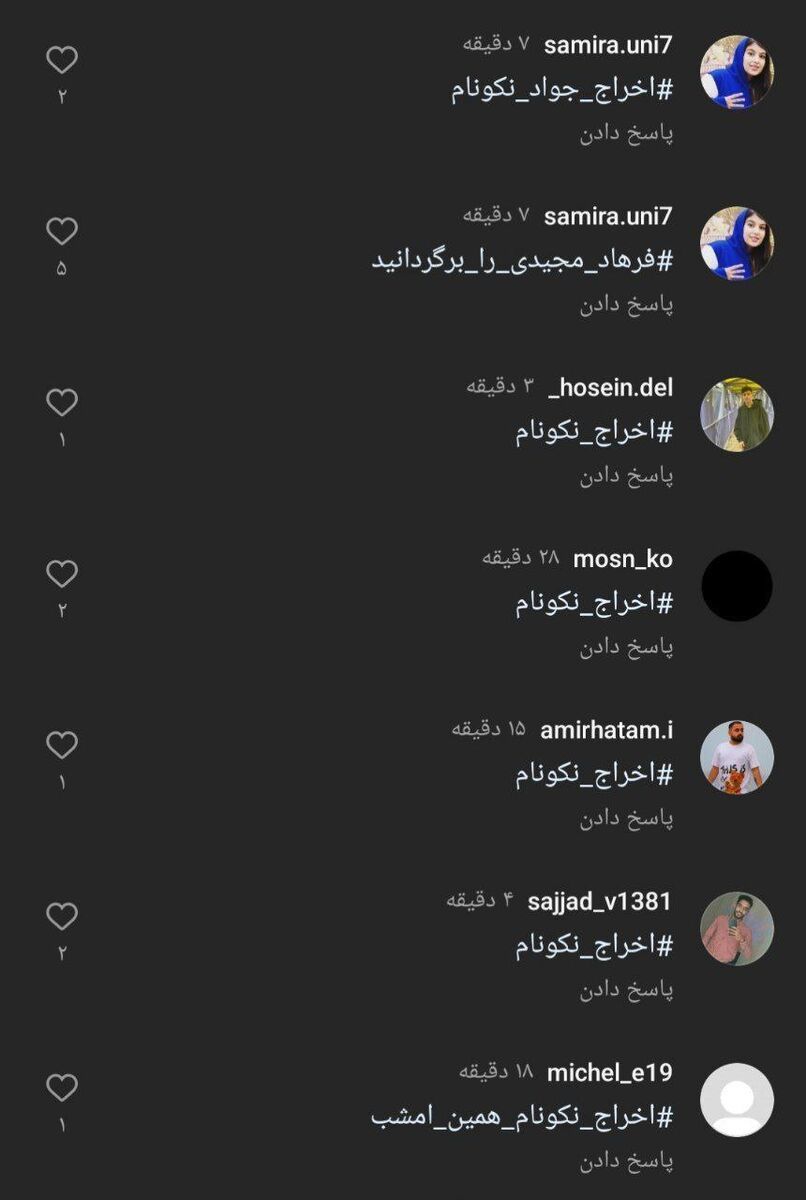Open hashtag #فرهاد_مجیدی_را_برگردانید
The height and width of the screenshot is (1200, 806).
click(x=522, y=260)
